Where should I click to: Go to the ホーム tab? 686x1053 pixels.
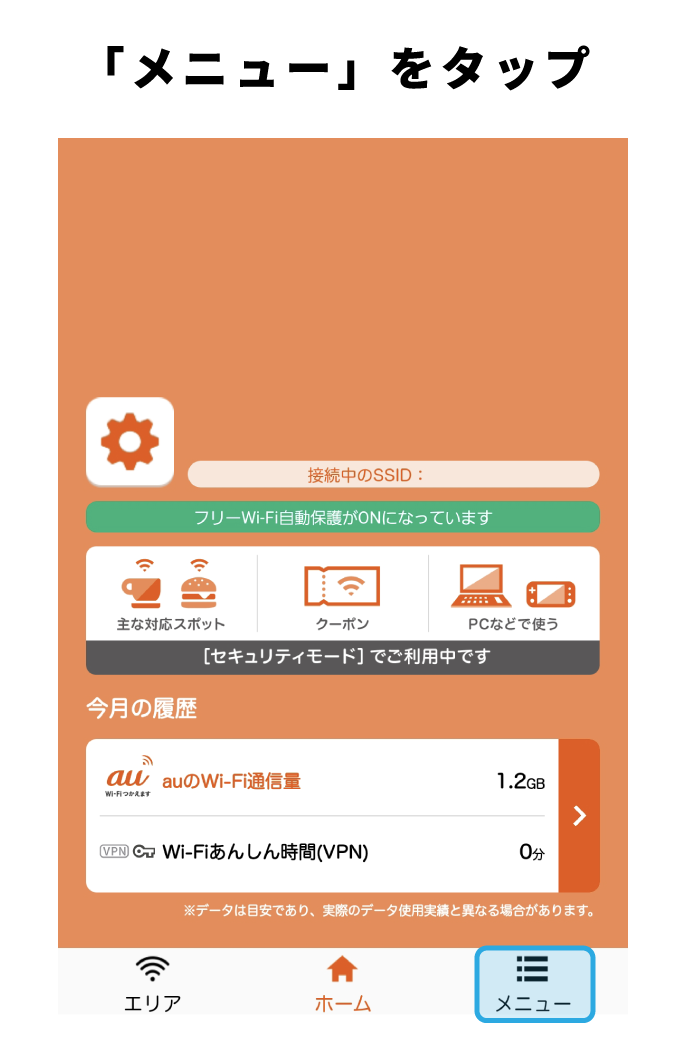(342, 984)
